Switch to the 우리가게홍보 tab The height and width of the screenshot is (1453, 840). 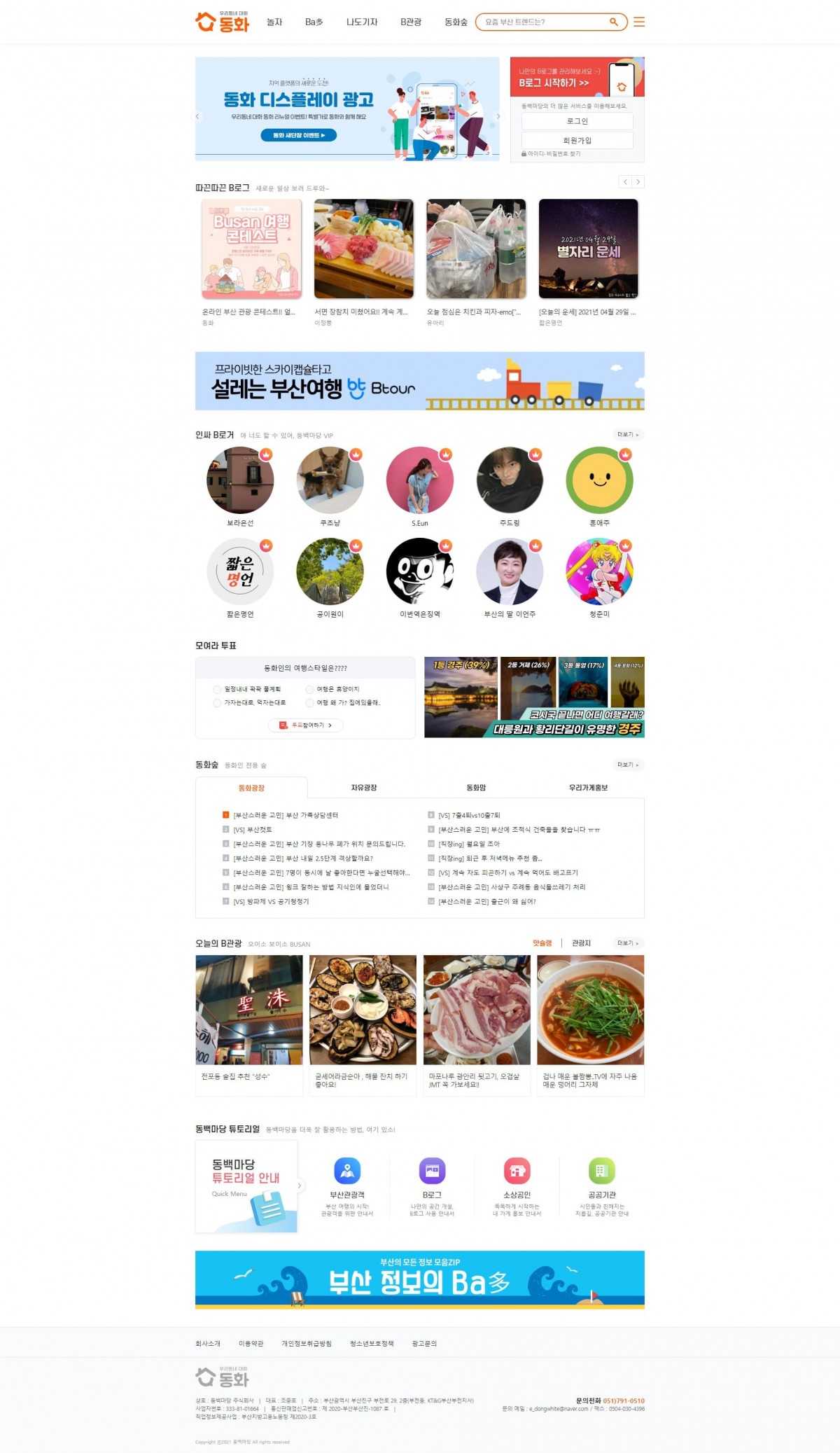click(x=588, y=788)
